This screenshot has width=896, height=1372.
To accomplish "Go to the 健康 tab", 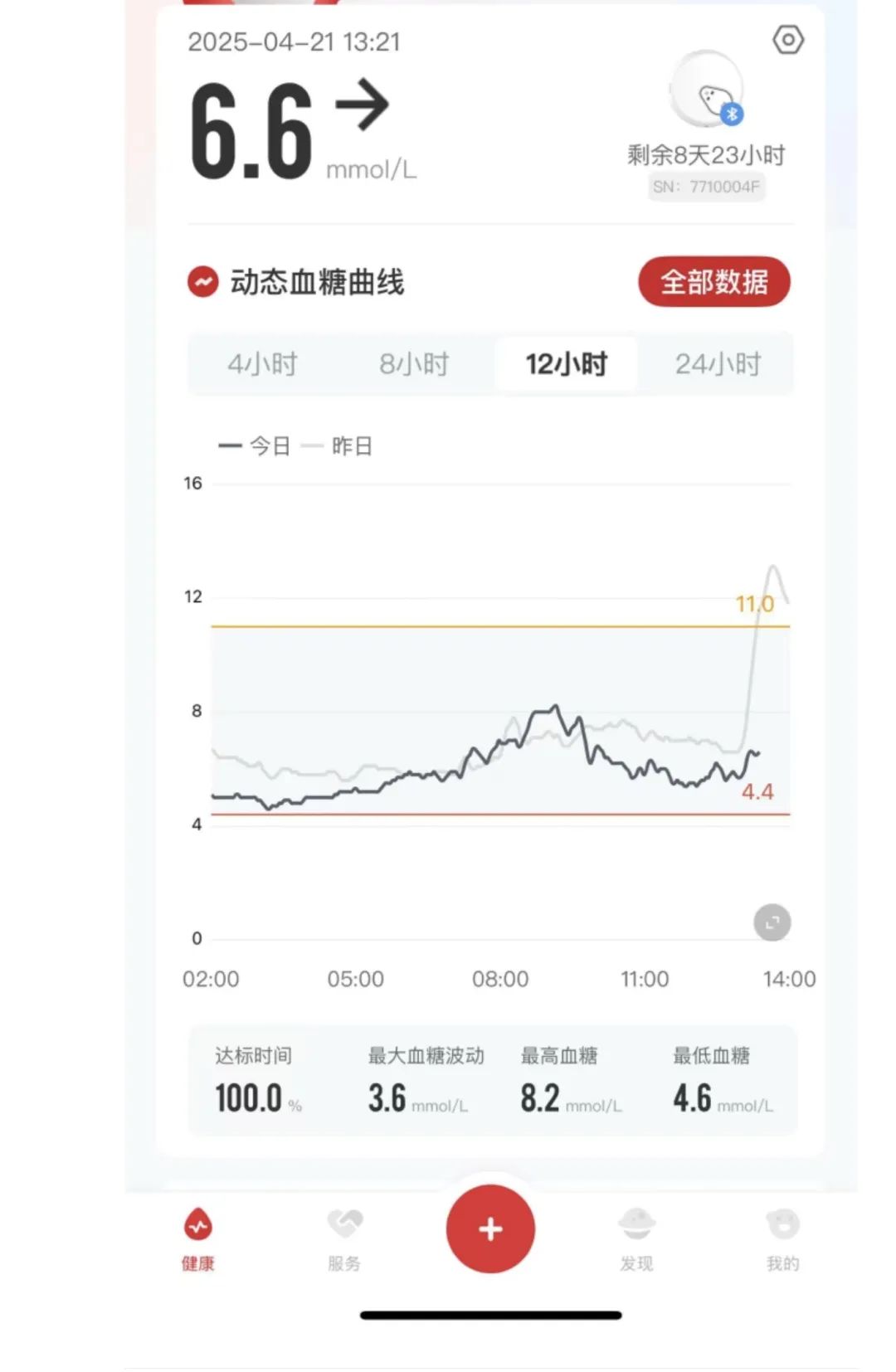I will click(198, 1238).
